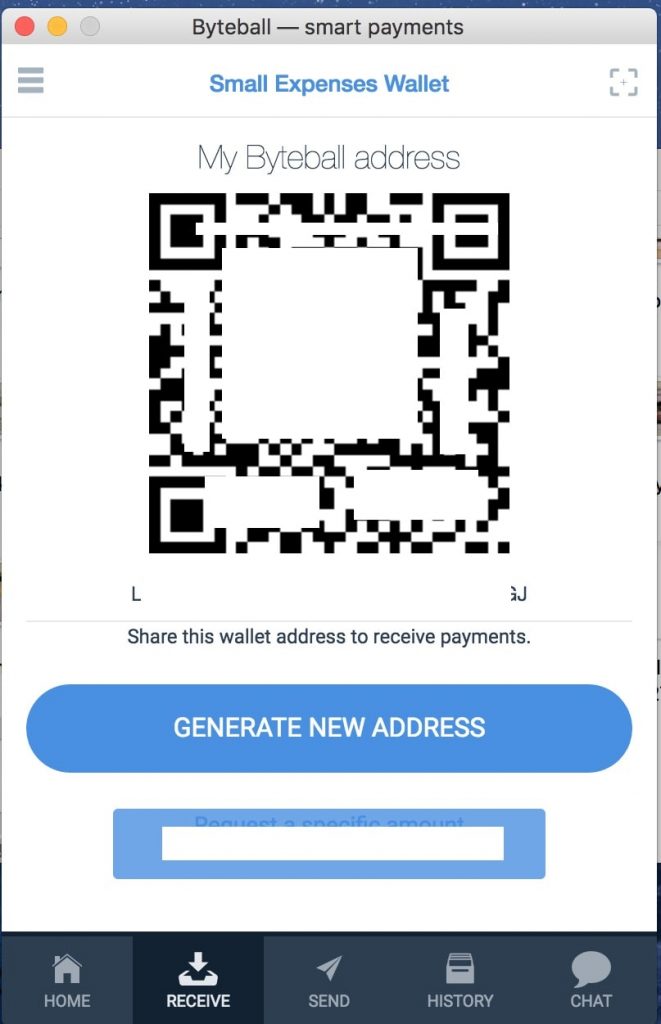Go to the Home tab

67,981
